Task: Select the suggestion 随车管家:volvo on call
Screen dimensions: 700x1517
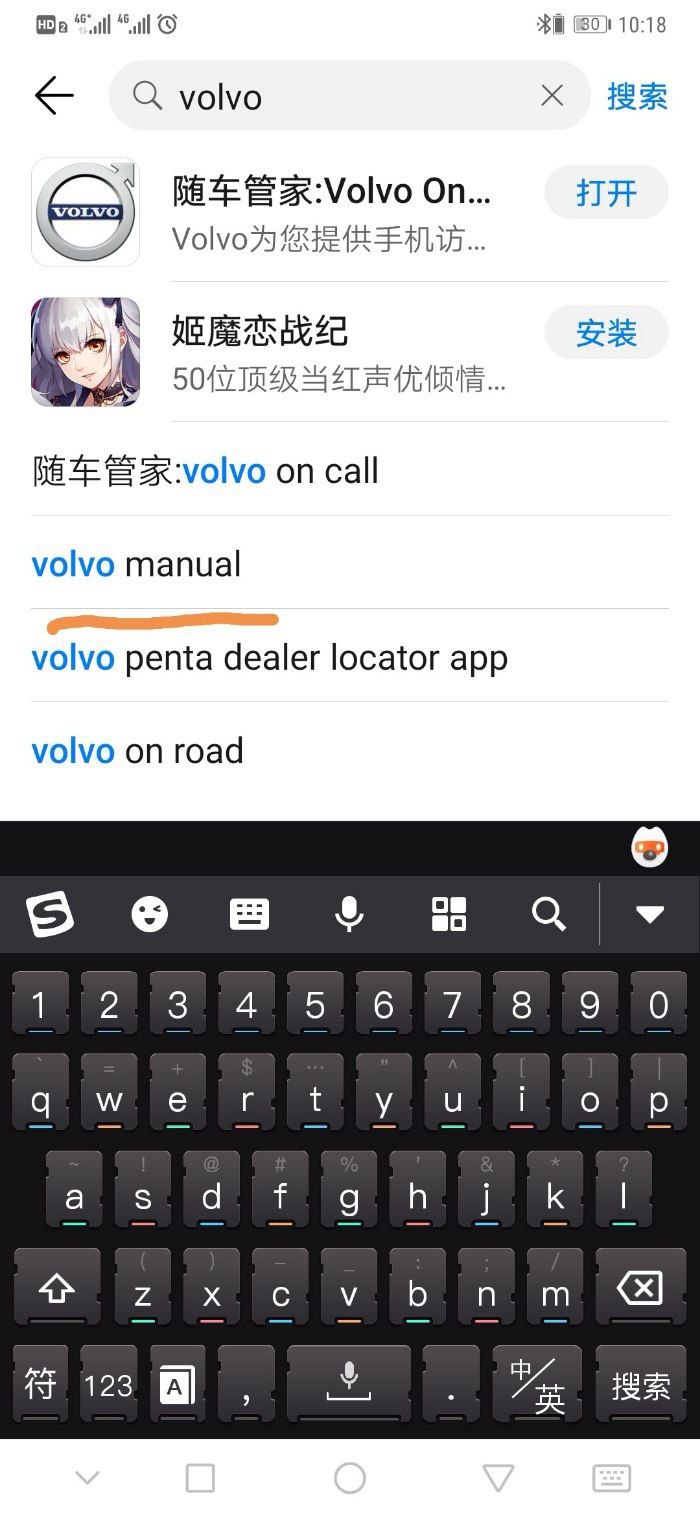Action: click(x=206, y=470)
